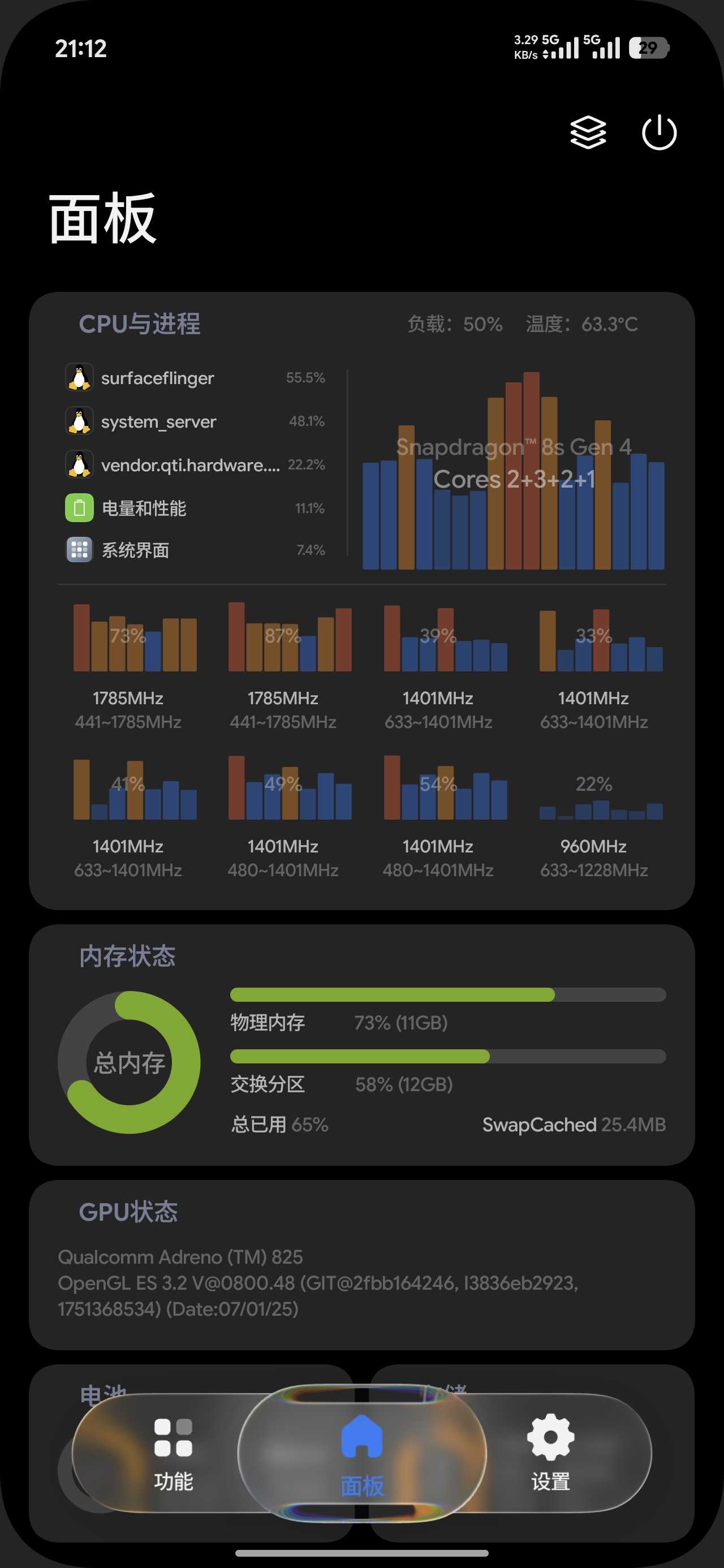Tap the Snapdragon CPU load chart
724x1568 pixels.
514,470
